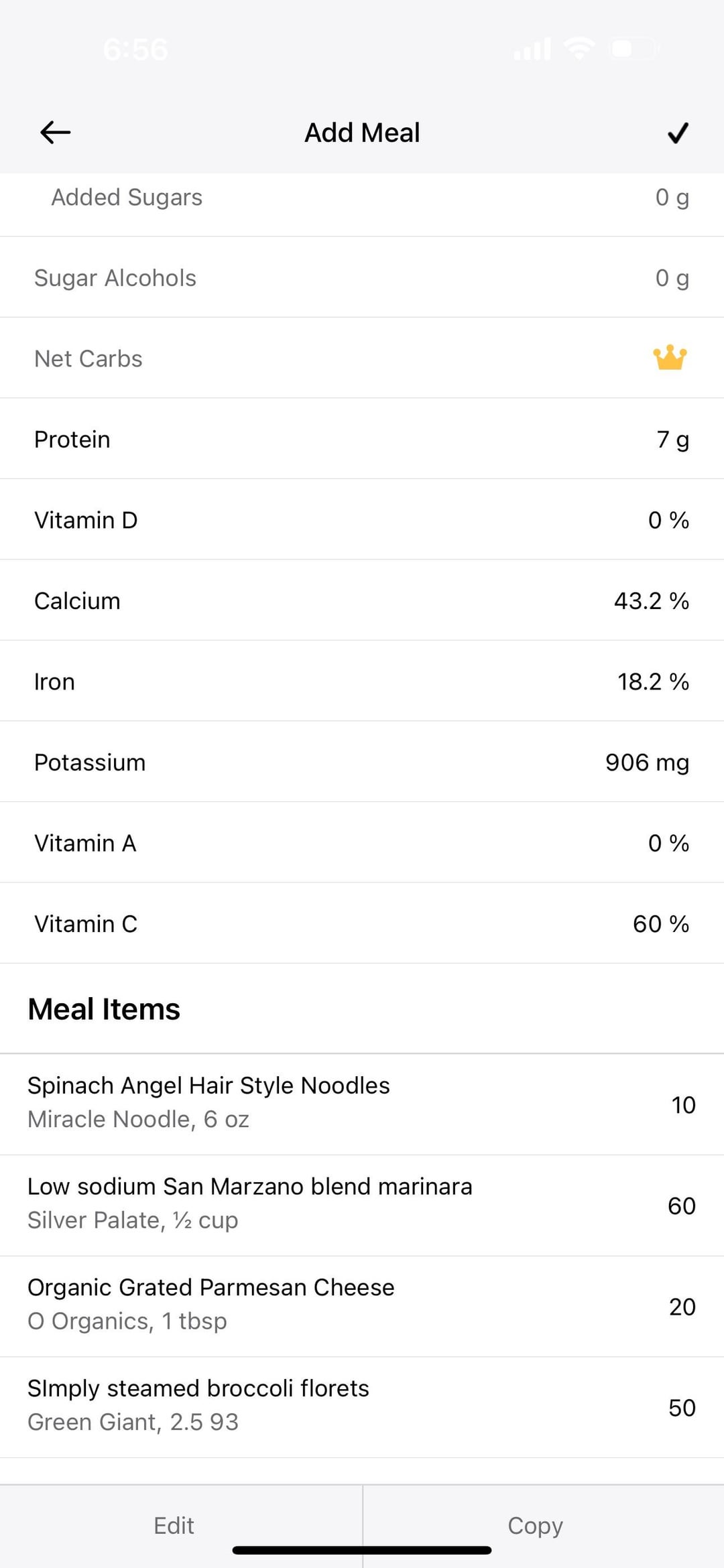This screenshot has height=1568, width=724.
Task: Copy this meal
Action: coord(535,1526)
